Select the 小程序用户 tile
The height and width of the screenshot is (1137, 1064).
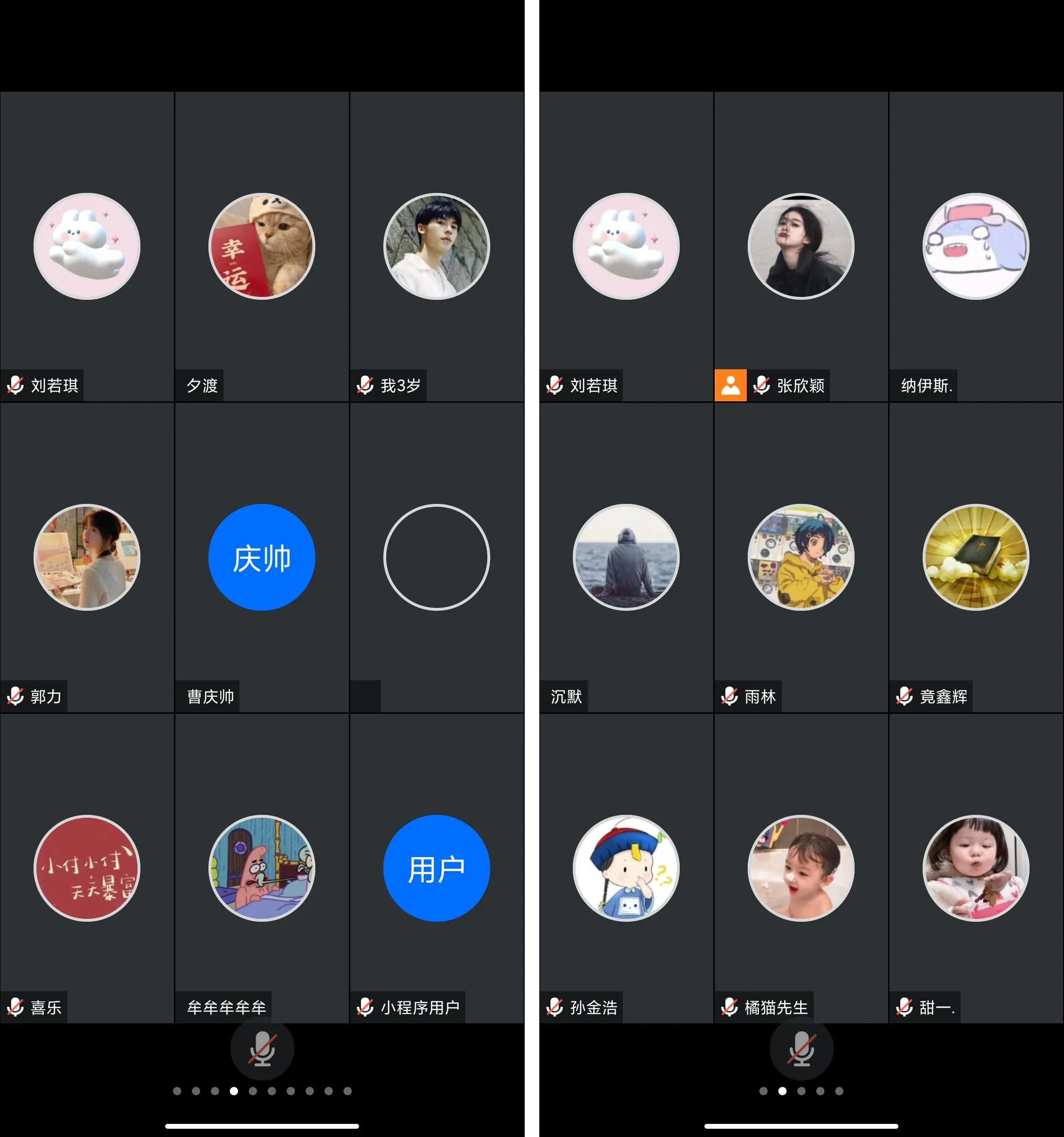click(436, 868)
